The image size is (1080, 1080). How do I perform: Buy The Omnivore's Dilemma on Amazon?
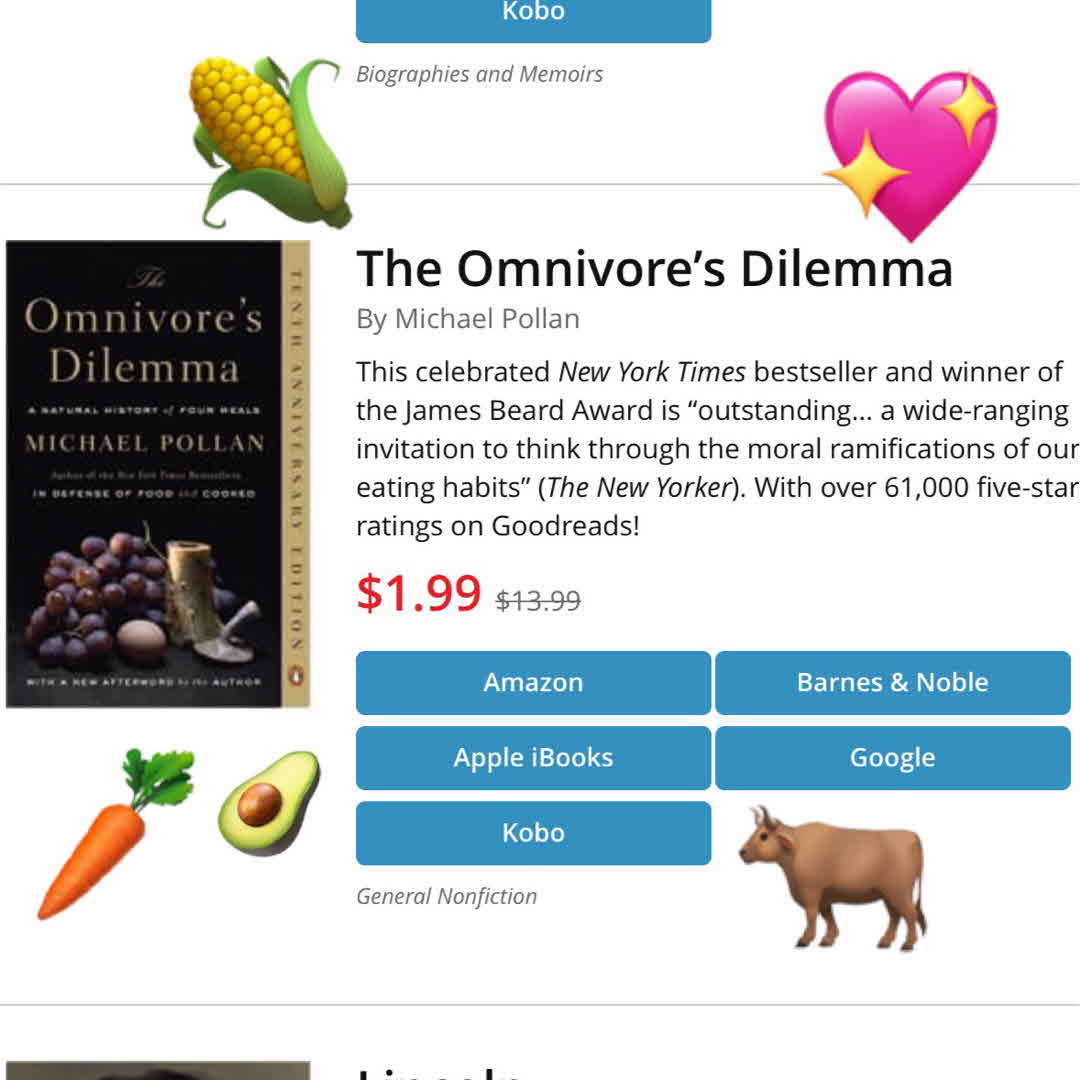pyautogui.click(x=533, y=683)
